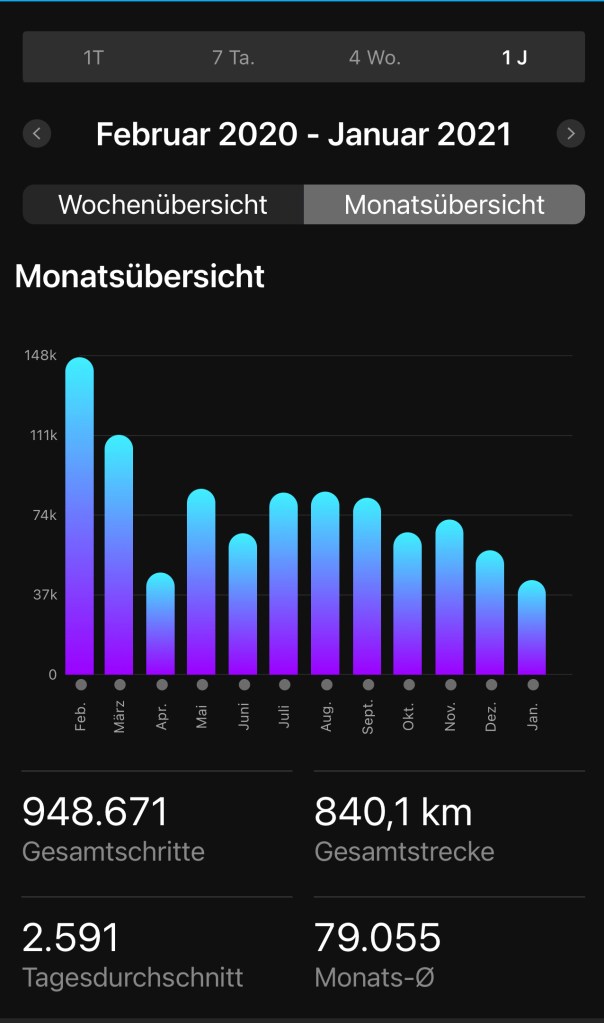Select the 7 Ta. range tab
Screen dimensions: 604x1023
click(233, 57)
